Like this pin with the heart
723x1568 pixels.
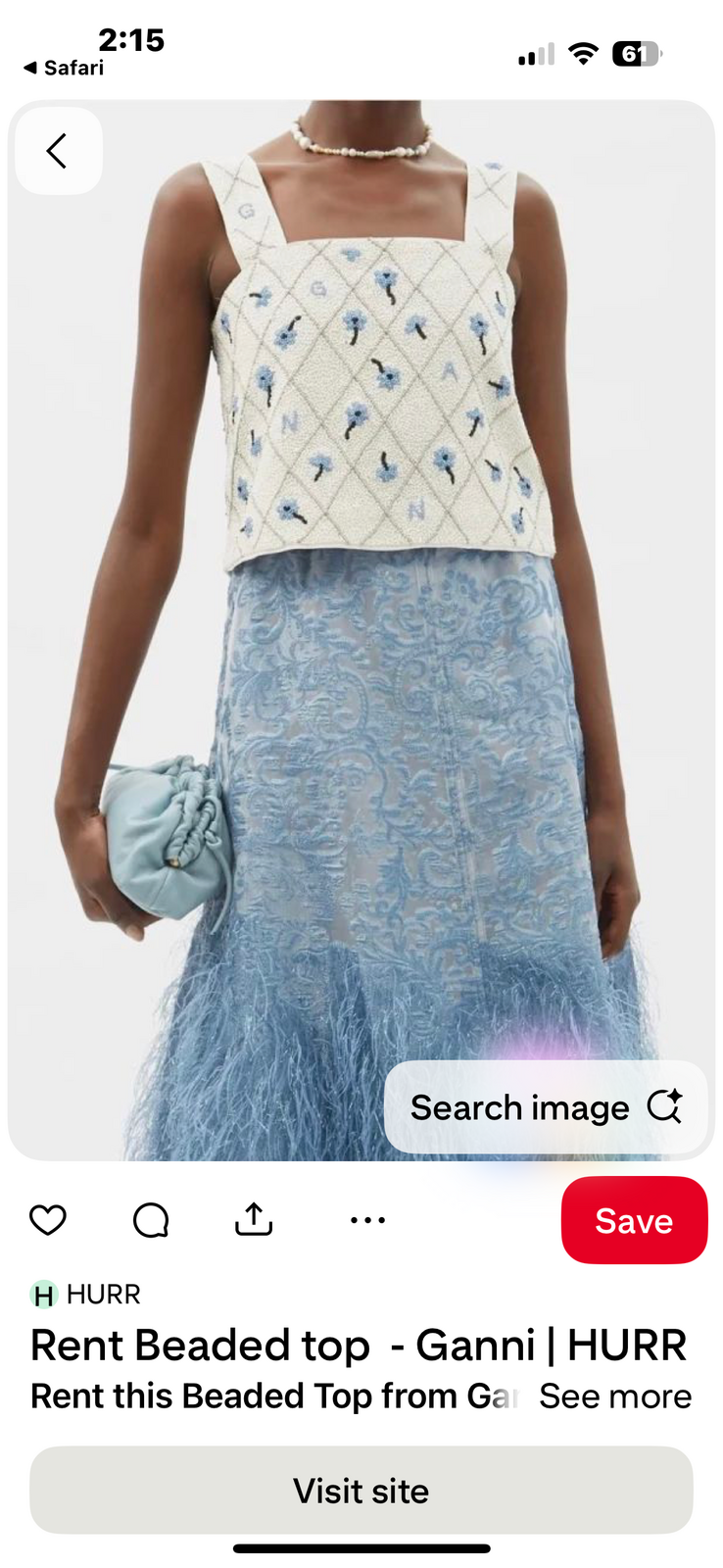click(47, 1220)
